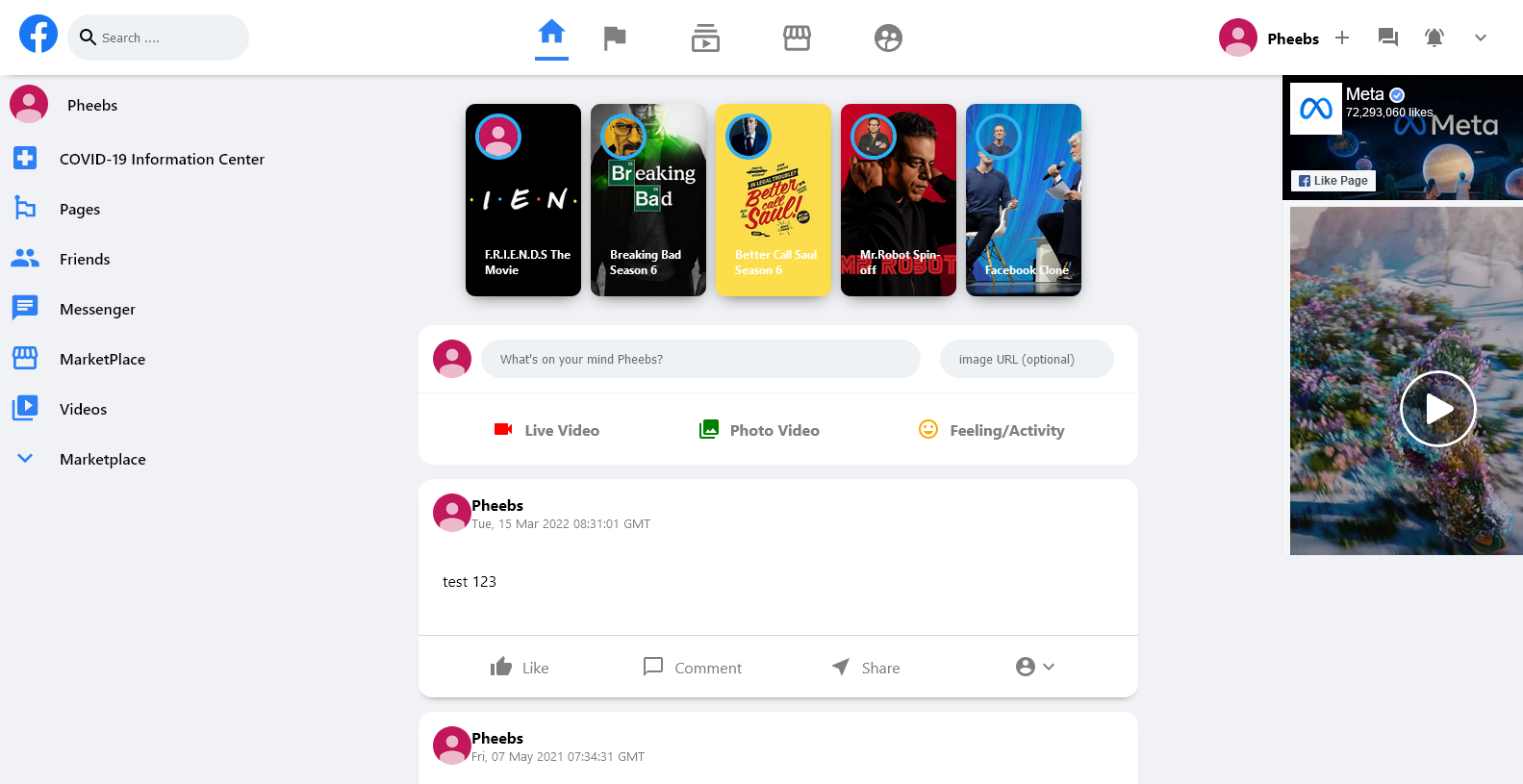Like the test 123 post
The height and width of the screenshot is (784, 1523).
[520, 668]
